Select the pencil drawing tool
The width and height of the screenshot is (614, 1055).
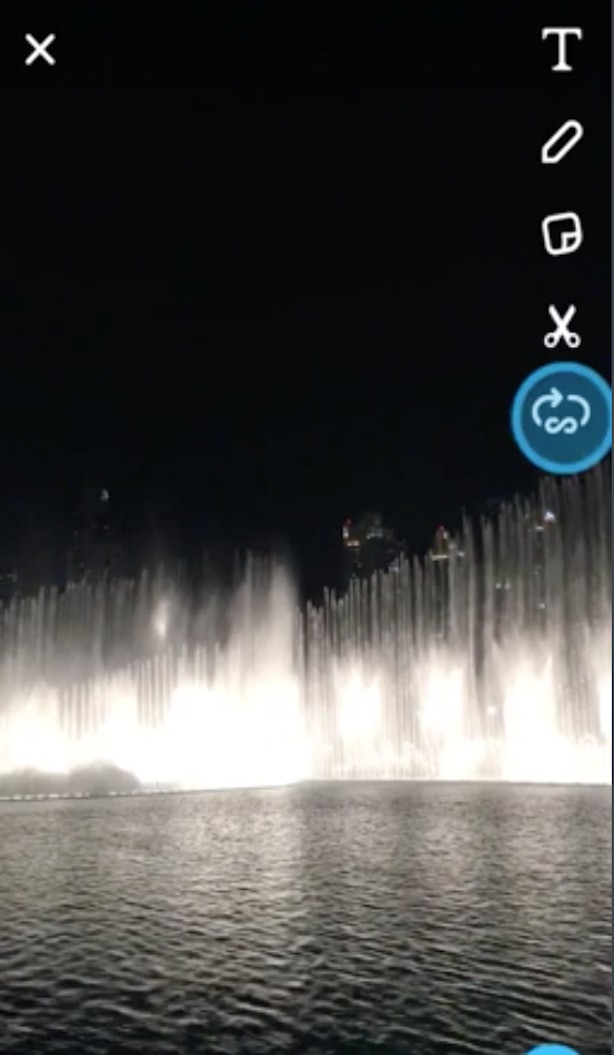click(562, 142)
